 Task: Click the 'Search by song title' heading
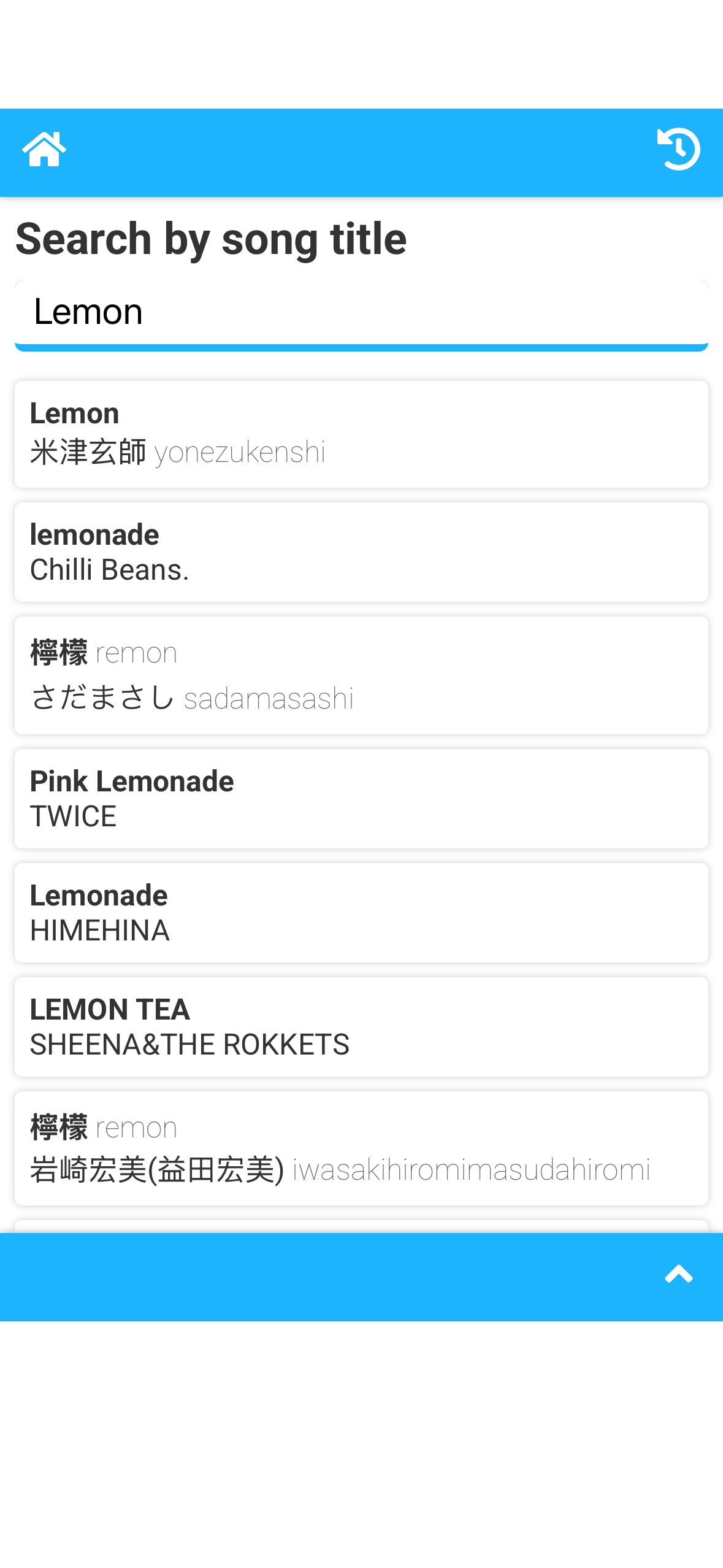pos(211,238)
